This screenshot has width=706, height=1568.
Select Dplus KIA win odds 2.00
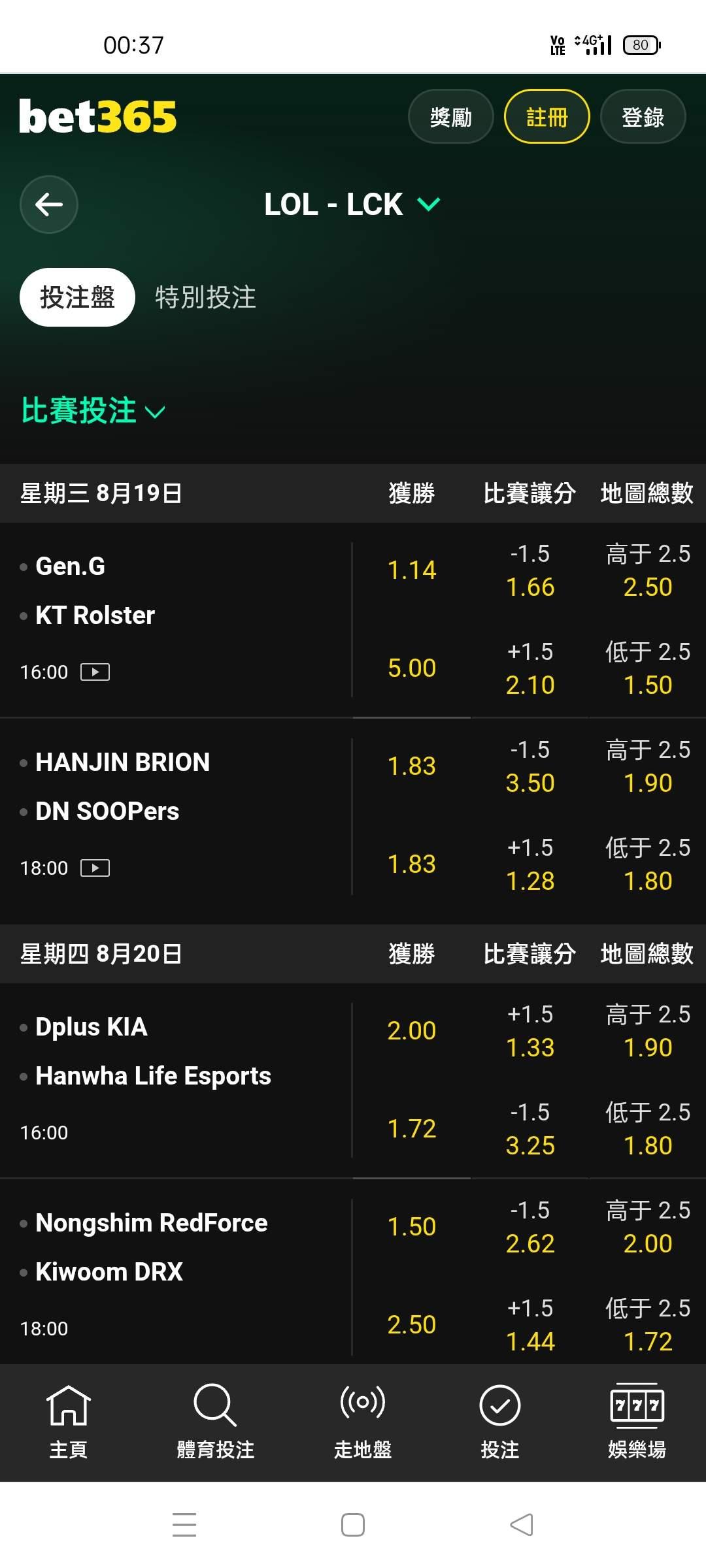412,1031
